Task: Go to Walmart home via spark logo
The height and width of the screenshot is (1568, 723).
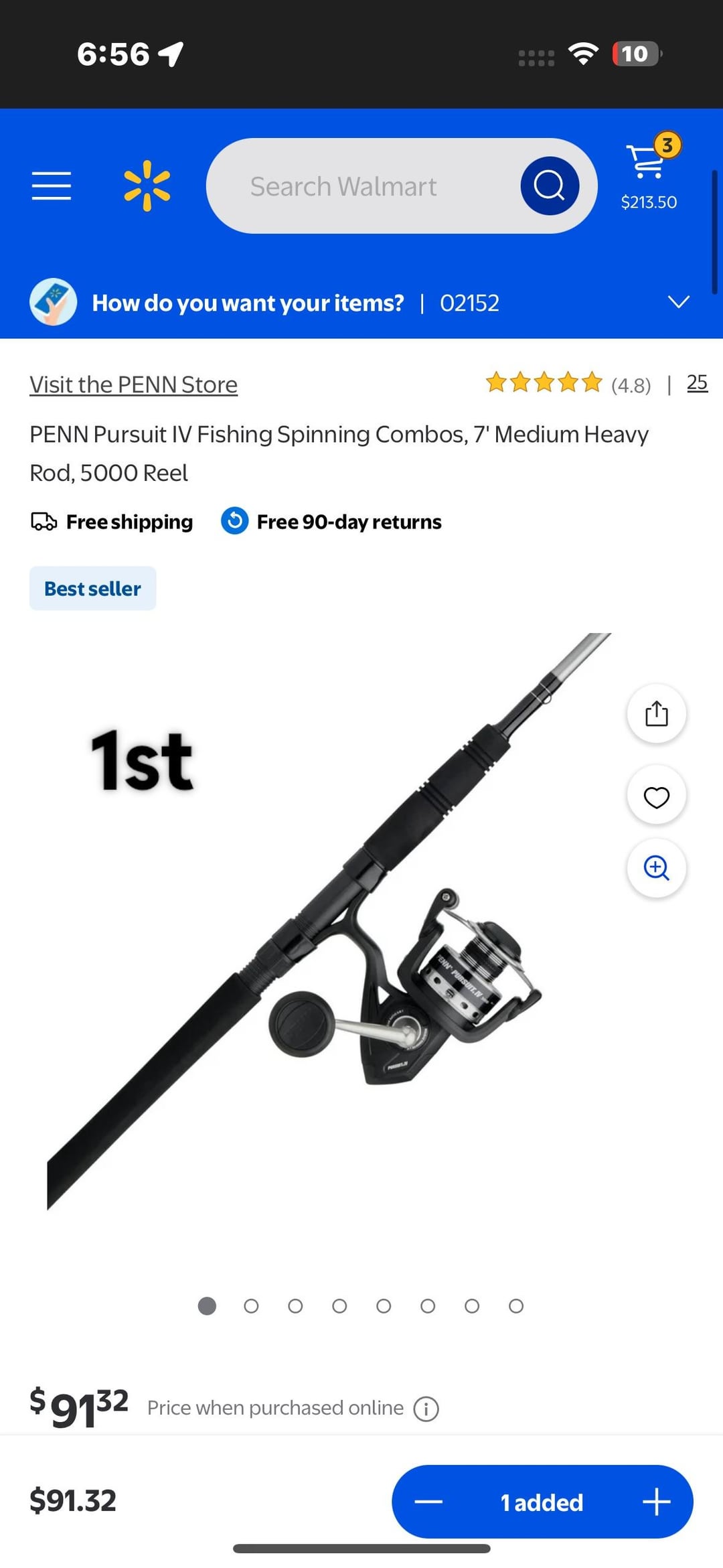Action: tap(147, 186)
